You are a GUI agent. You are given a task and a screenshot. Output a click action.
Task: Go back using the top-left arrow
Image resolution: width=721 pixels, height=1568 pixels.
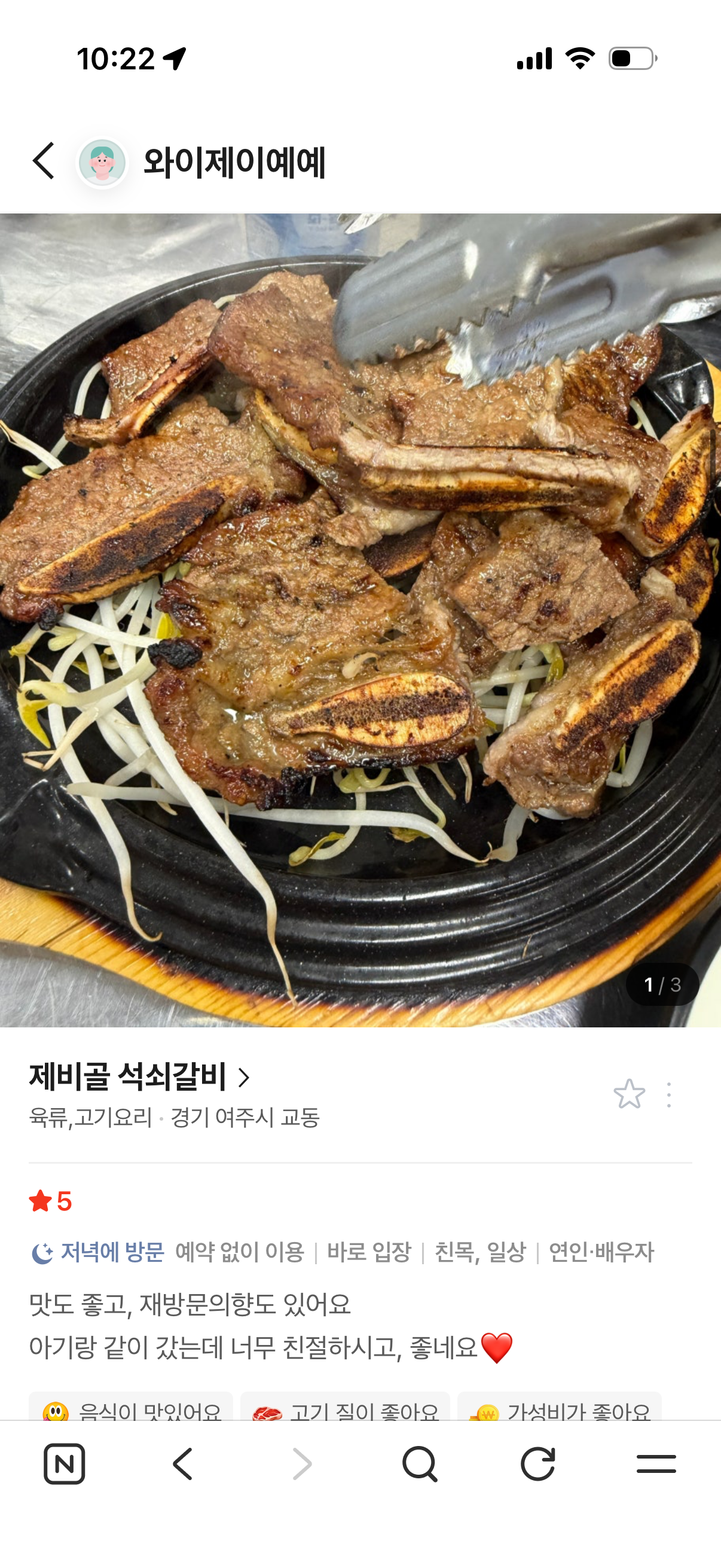(44, 161)
